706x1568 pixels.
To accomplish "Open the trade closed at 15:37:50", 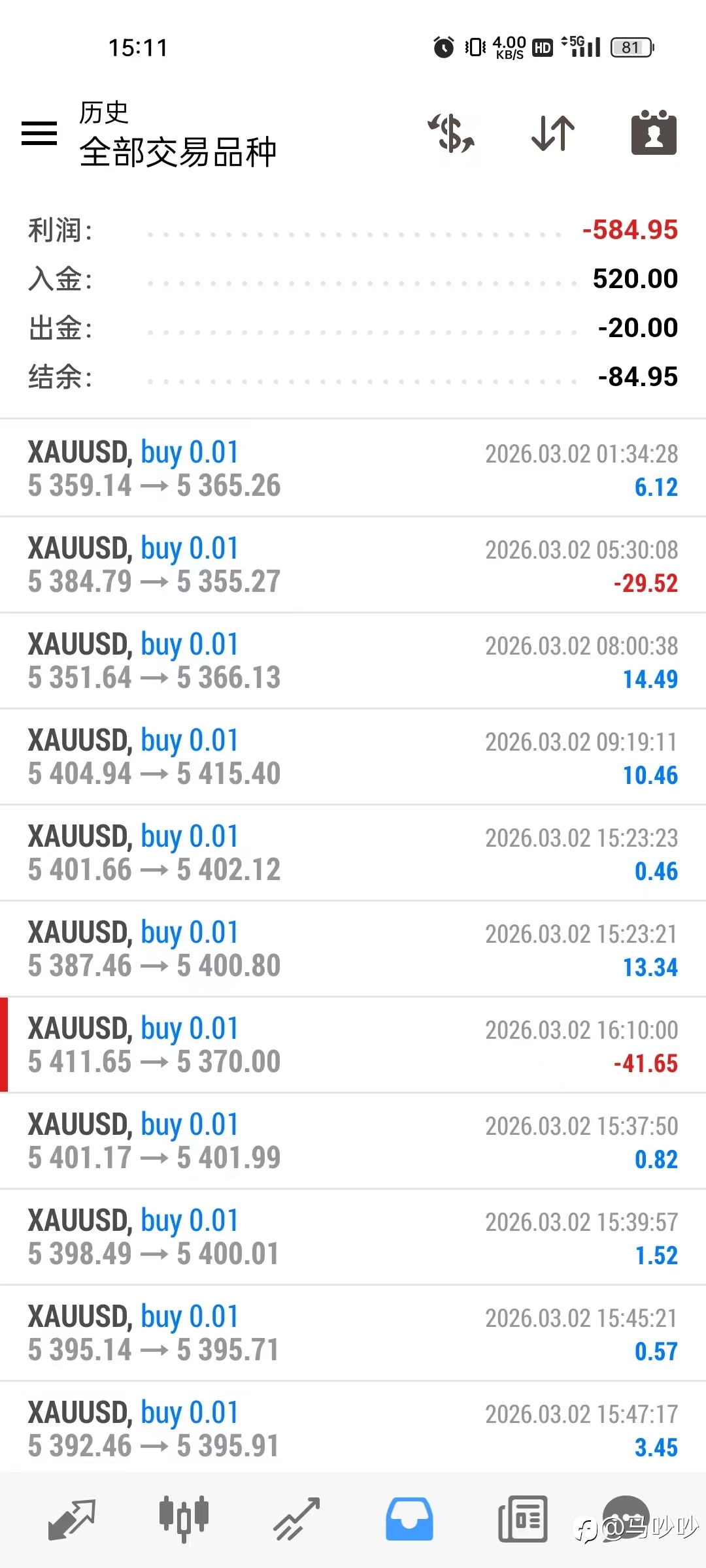I will 353,1141.
